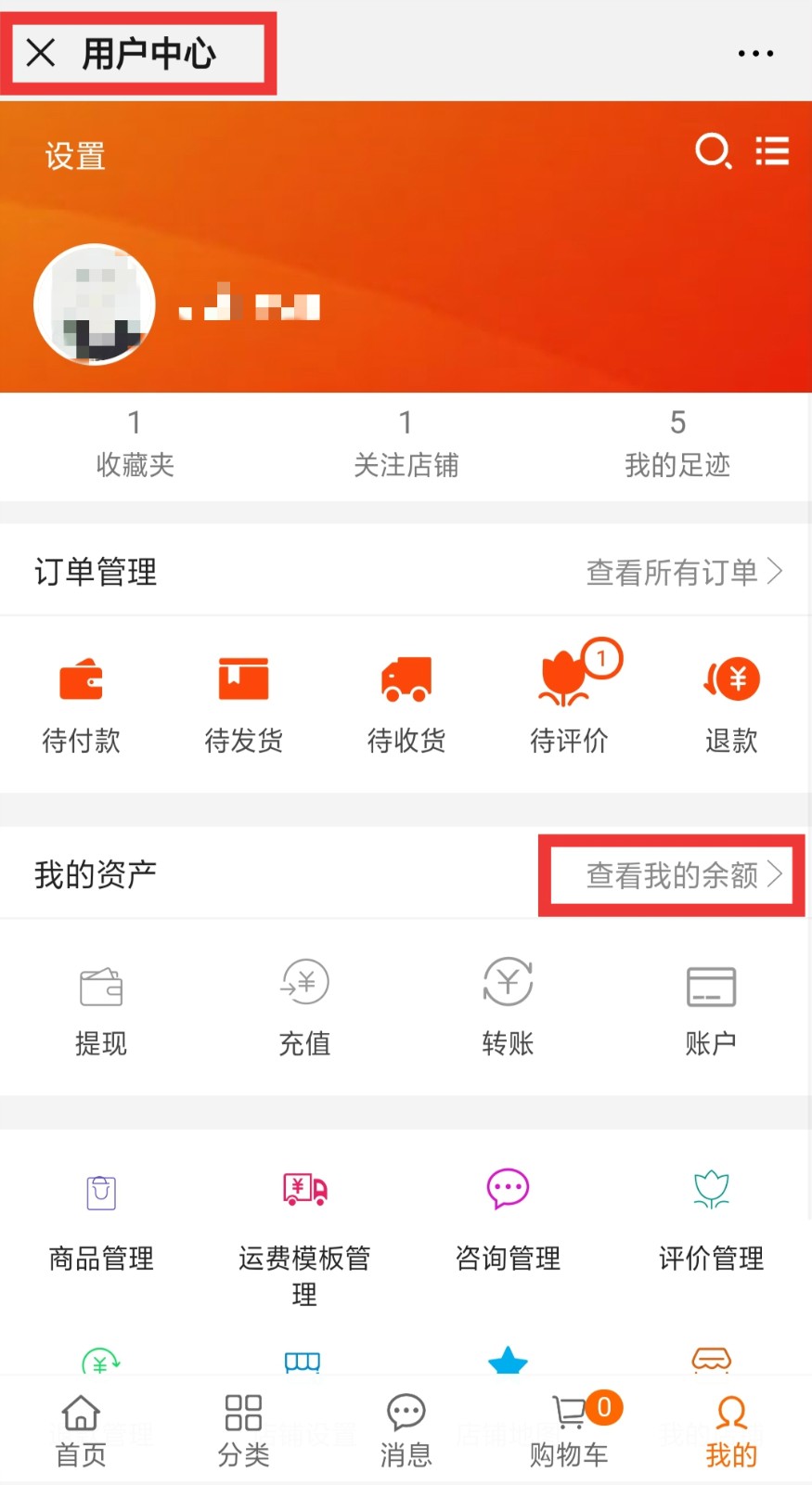Open 提现 withdrawal

click(x=101, y=1008)
